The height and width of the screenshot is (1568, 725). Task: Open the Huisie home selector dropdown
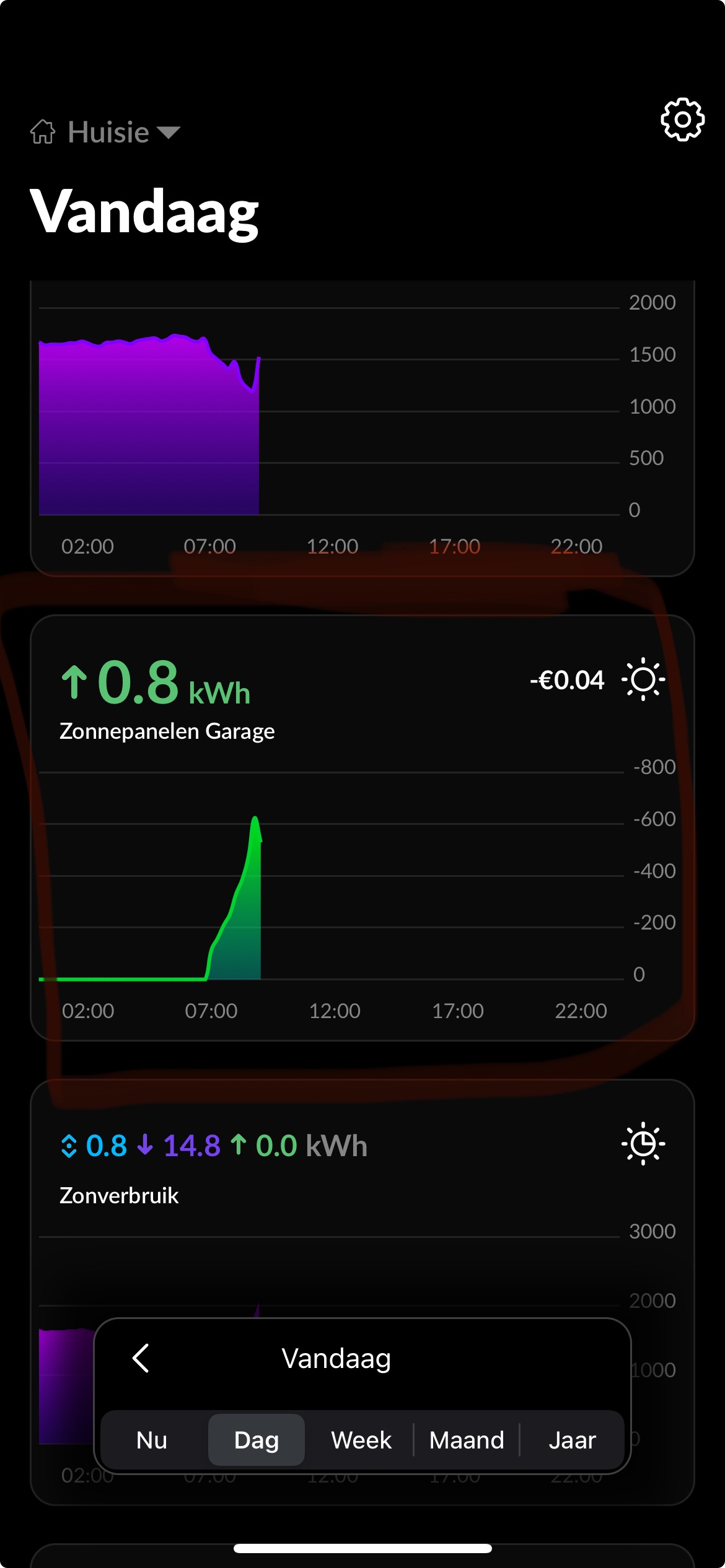(108, 131)
